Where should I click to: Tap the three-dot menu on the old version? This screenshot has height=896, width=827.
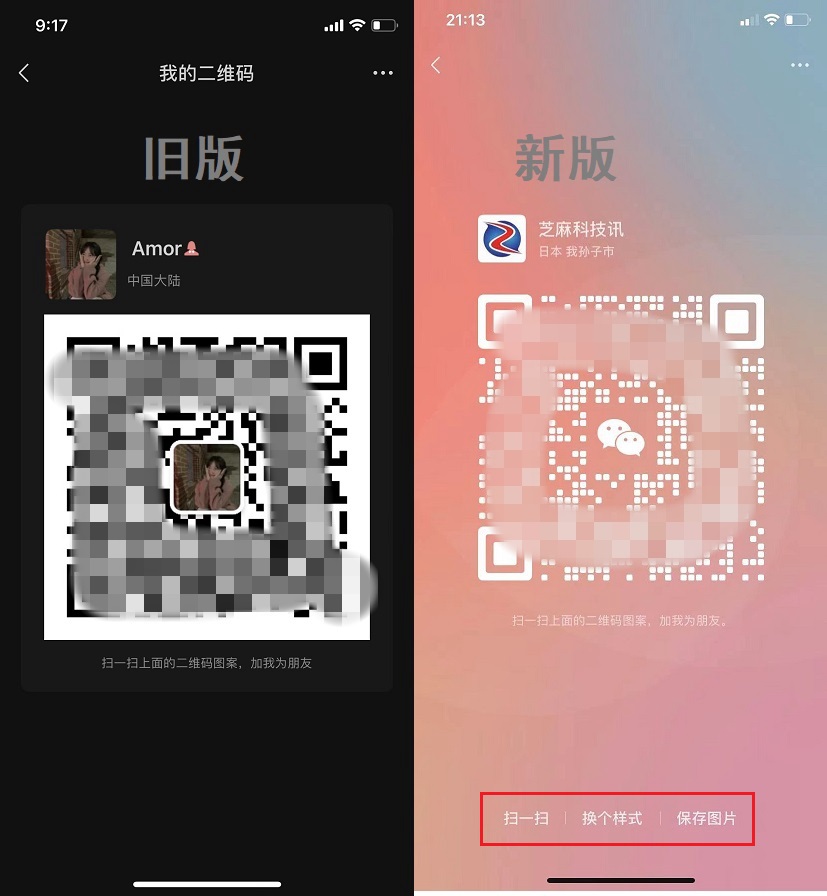pos(383,72)
